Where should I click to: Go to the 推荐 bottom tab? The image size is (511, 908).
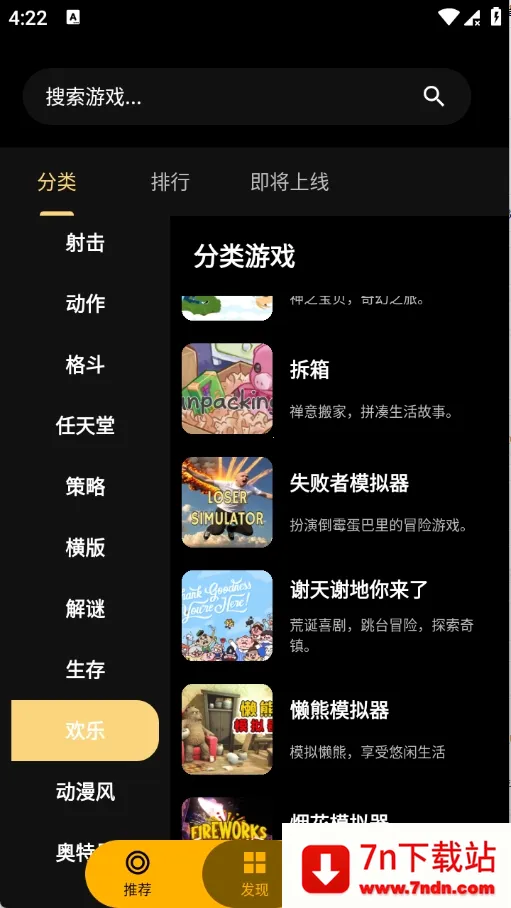pos(138,874)
